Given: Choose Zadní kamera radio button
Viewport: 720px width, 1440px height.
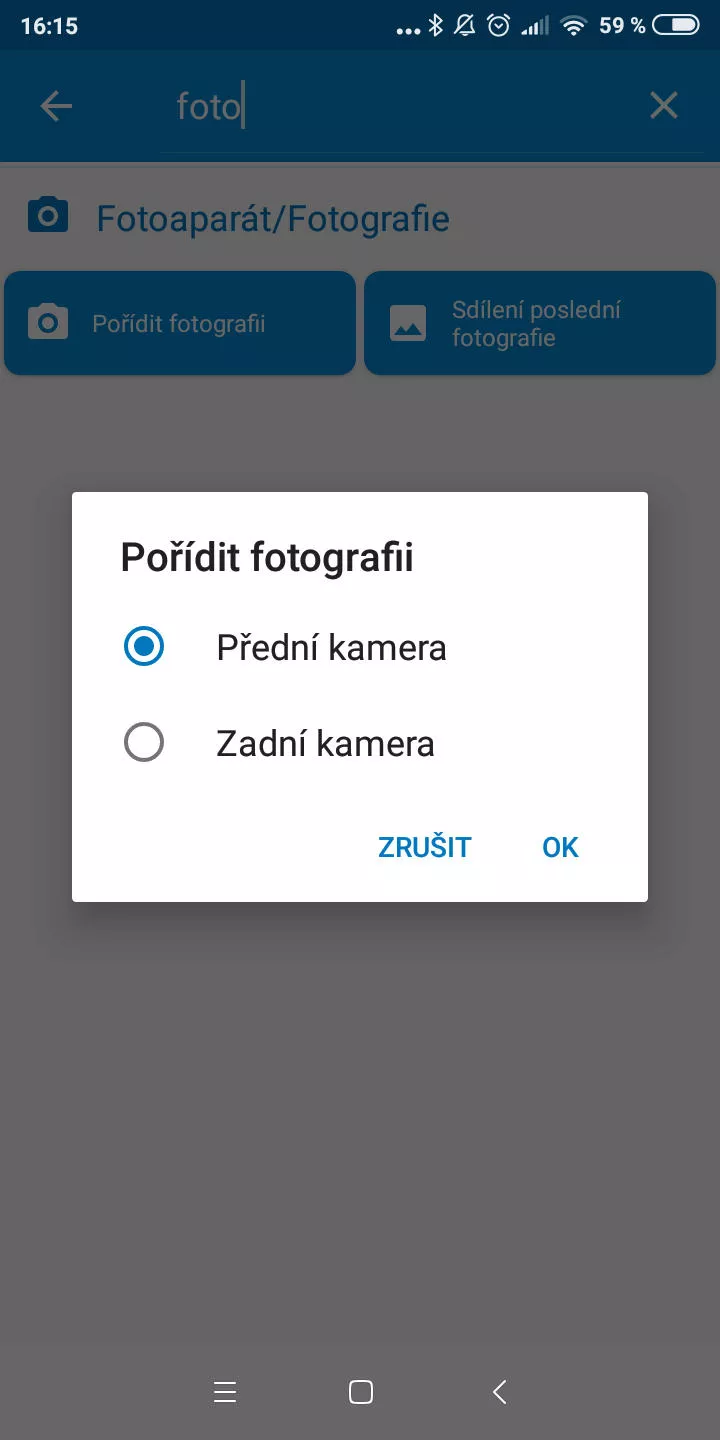Looking at the screenshot, I should (360, 743).
